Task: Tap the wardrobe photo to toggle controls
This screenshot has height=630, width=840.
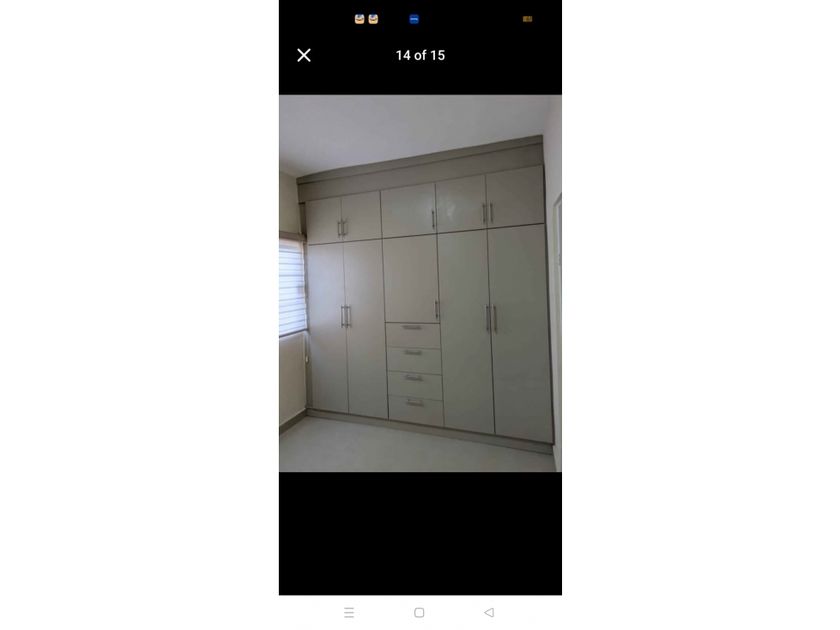Action: coord(420,283)
